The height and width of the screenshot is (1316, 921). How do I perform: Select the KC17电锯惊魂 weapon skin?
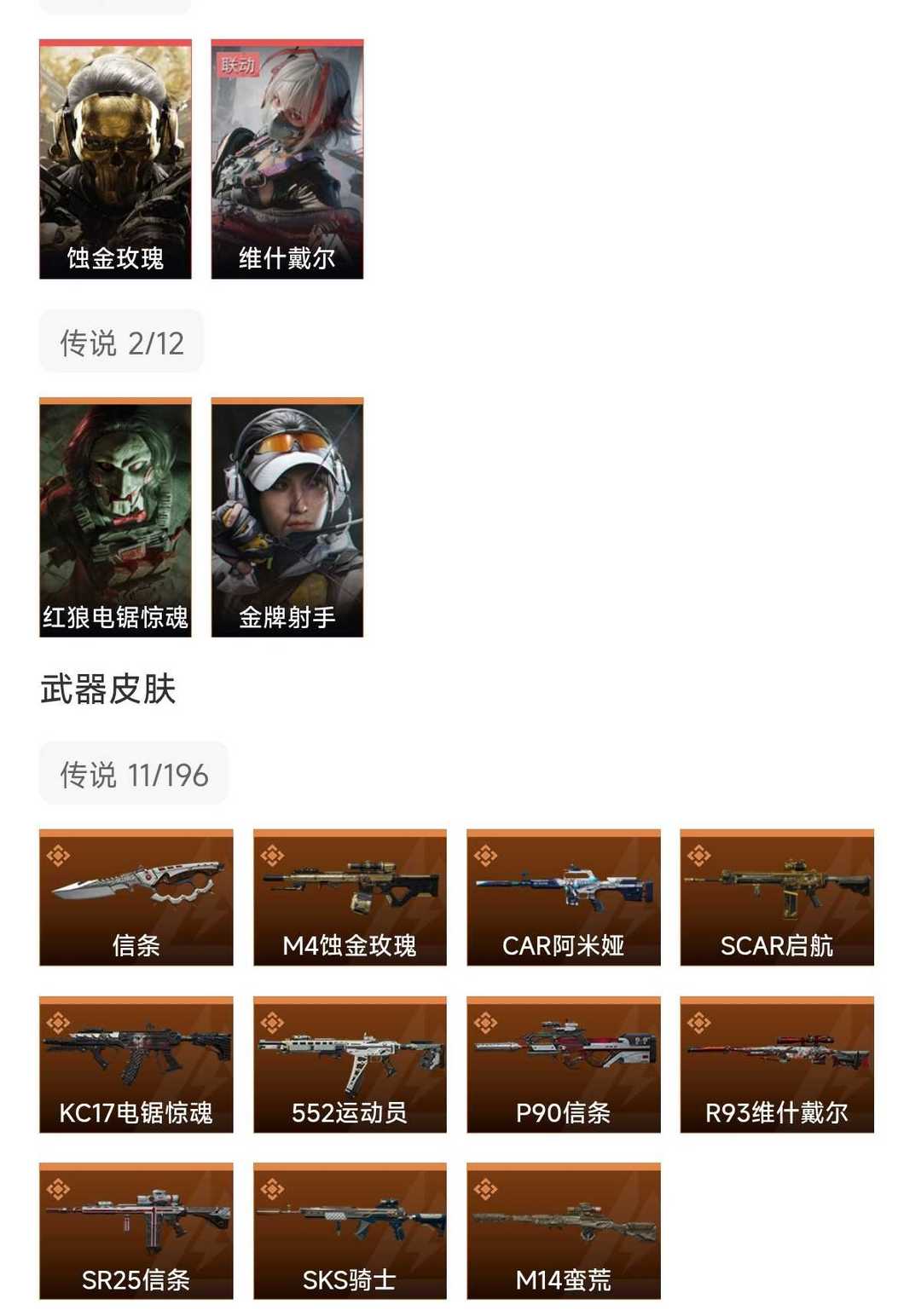coord(136,1064)
